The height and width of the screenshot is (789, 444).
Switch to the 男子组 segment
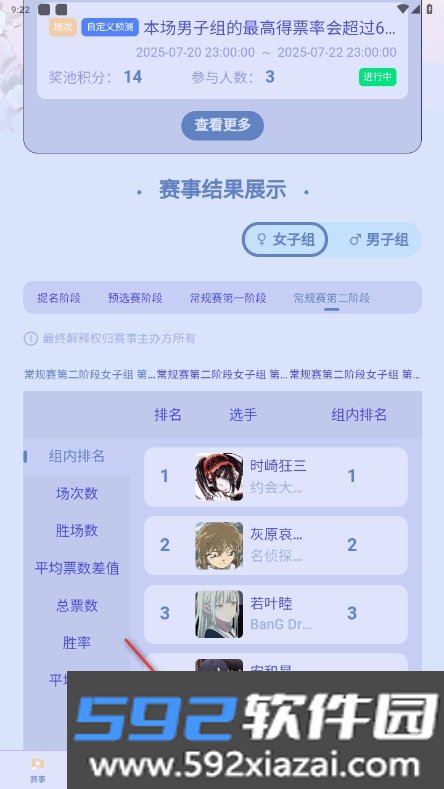click(x=379, y=240)
